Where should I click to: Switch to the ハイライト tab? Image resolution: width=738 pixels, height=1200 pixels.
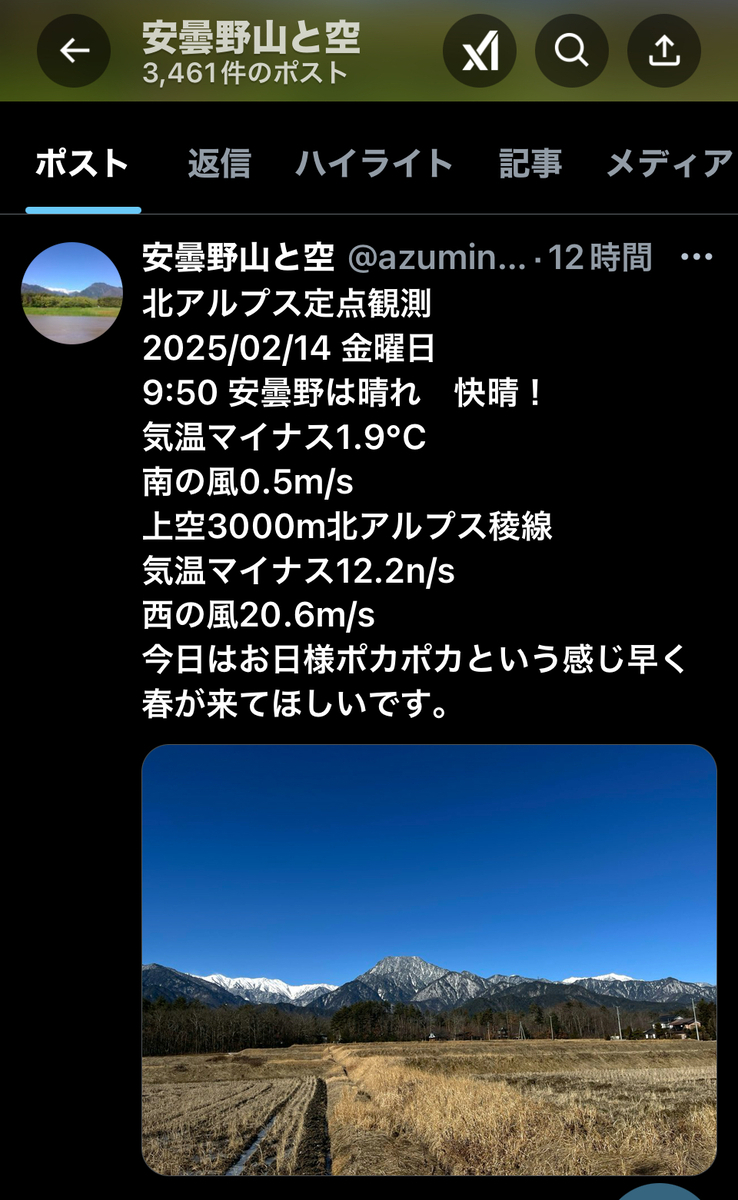374,163
